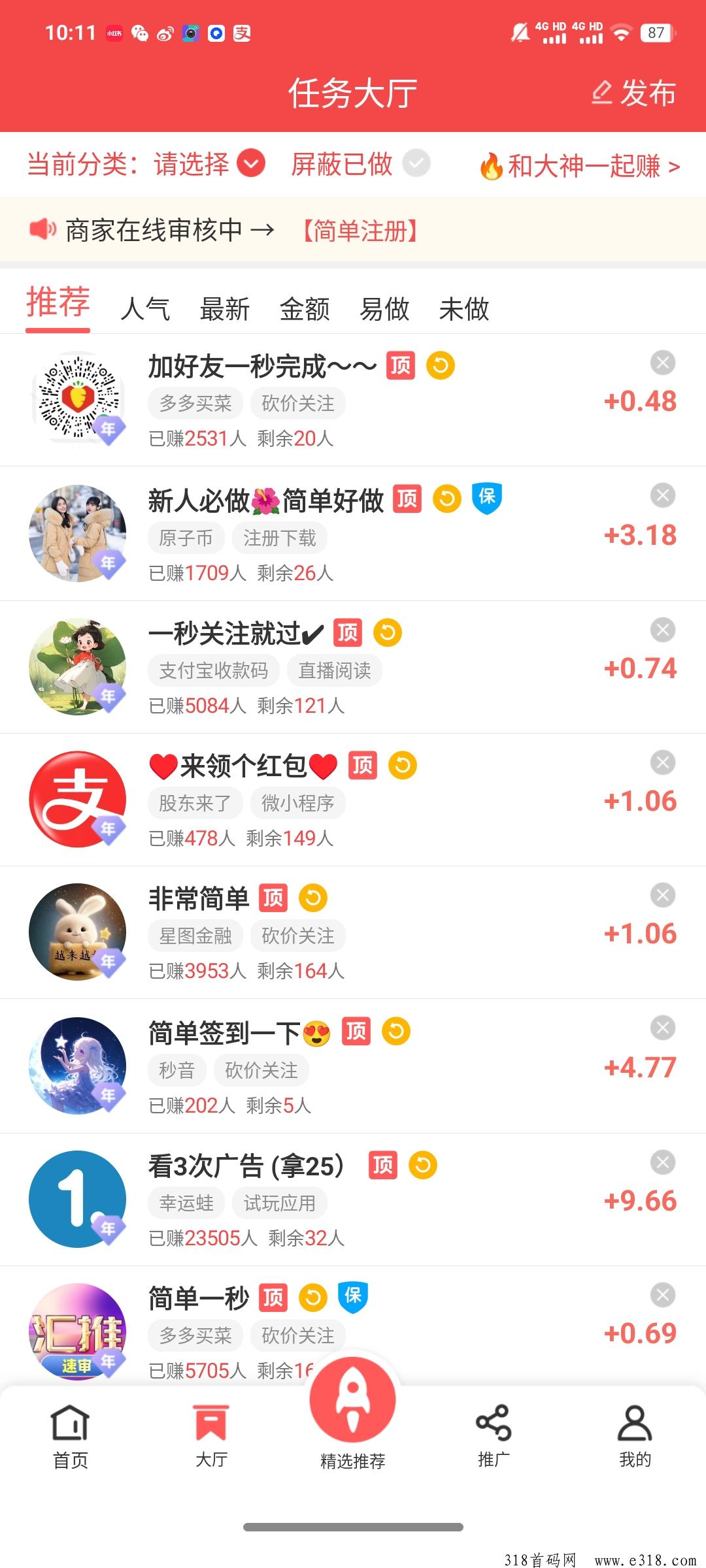Open the 一秒关注就过 task
The width and height of the screenshot is (706, 1568).
(235, 633)
